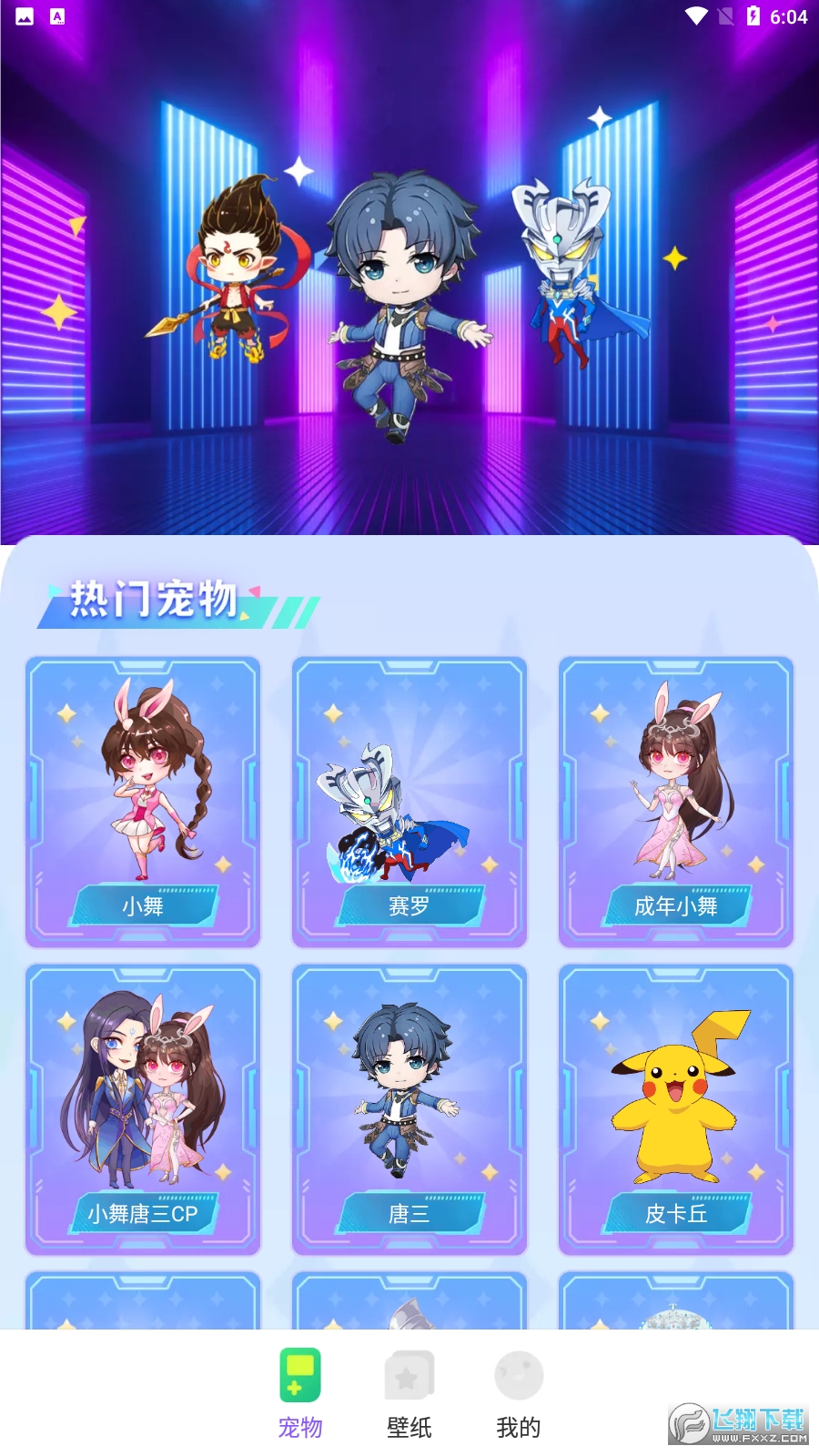Screen dimensions: 819x1456
Task: Select the 赛罗 pet card
Action: (409, 801)
